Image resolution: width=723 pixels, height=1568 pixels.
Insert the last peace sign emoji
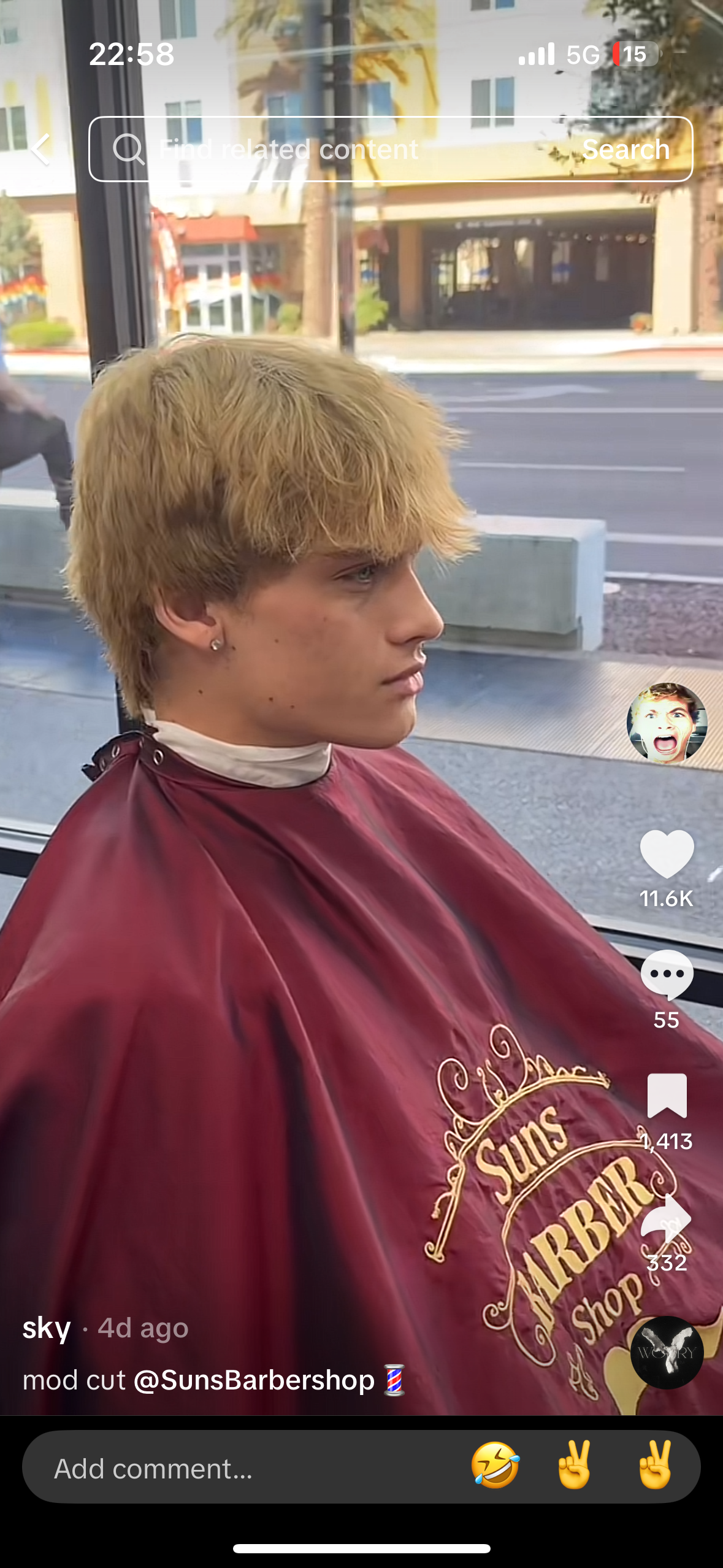655,1466
